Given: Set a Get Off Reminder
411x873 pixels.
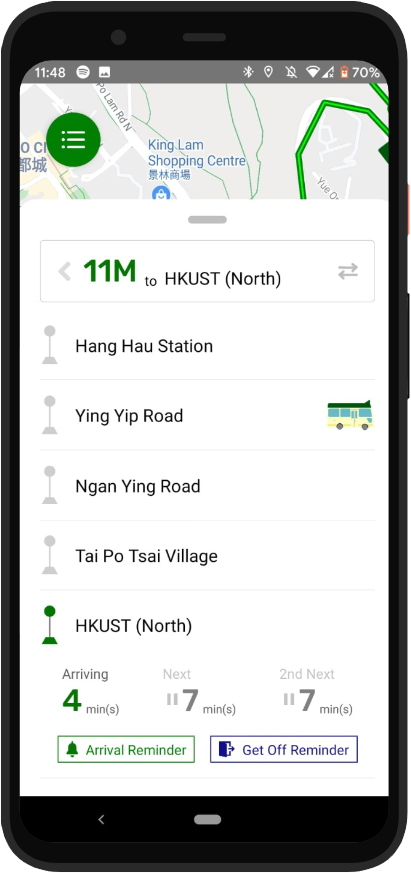Looking at the screenshot, I should pyautogui.click(x=284, y=749).
